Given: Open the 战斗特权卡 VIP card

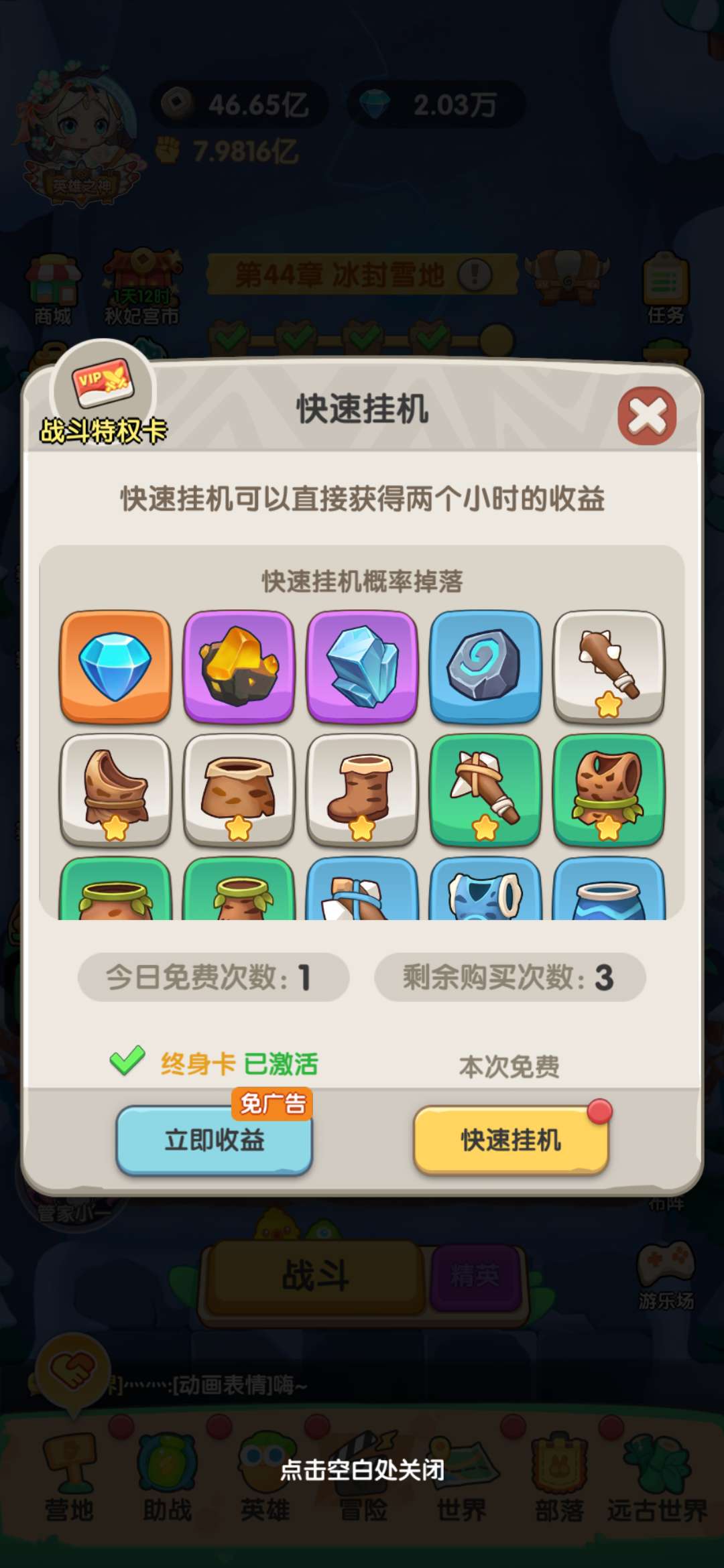Looking at the screenshot, I should [x=103, y=395].
